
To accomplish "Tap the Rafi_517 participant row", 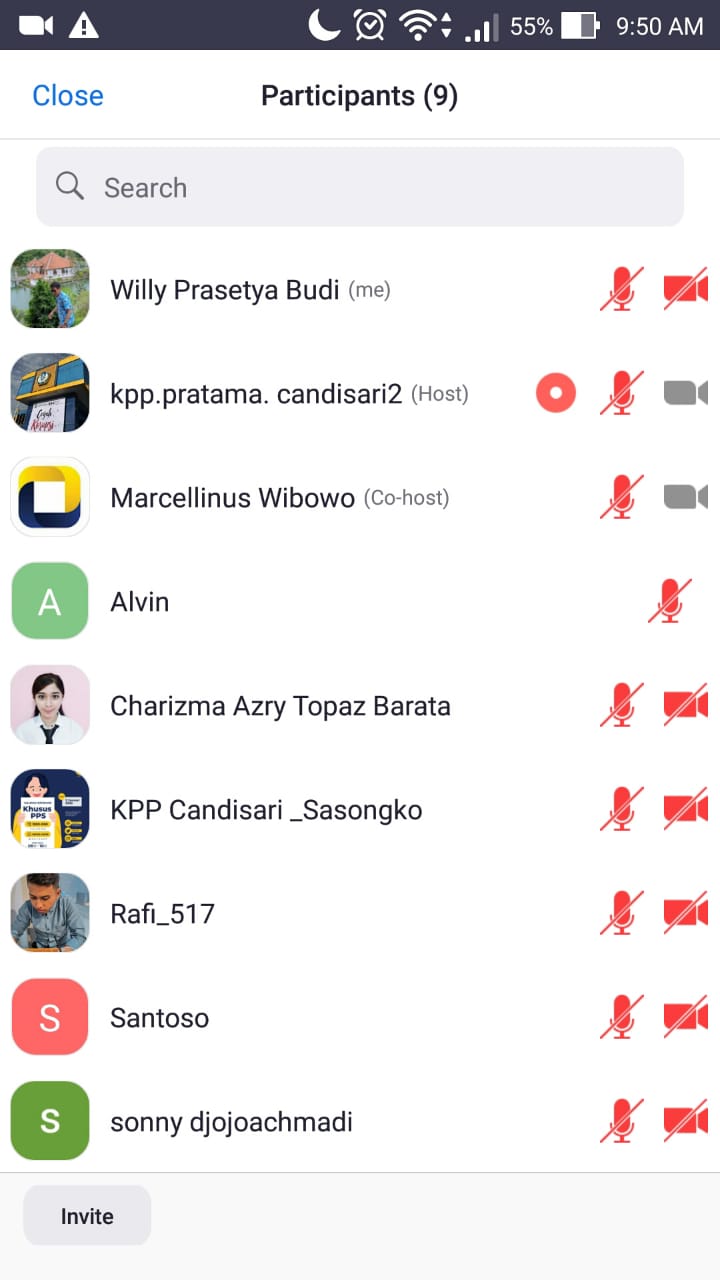I will pos(162,914).
